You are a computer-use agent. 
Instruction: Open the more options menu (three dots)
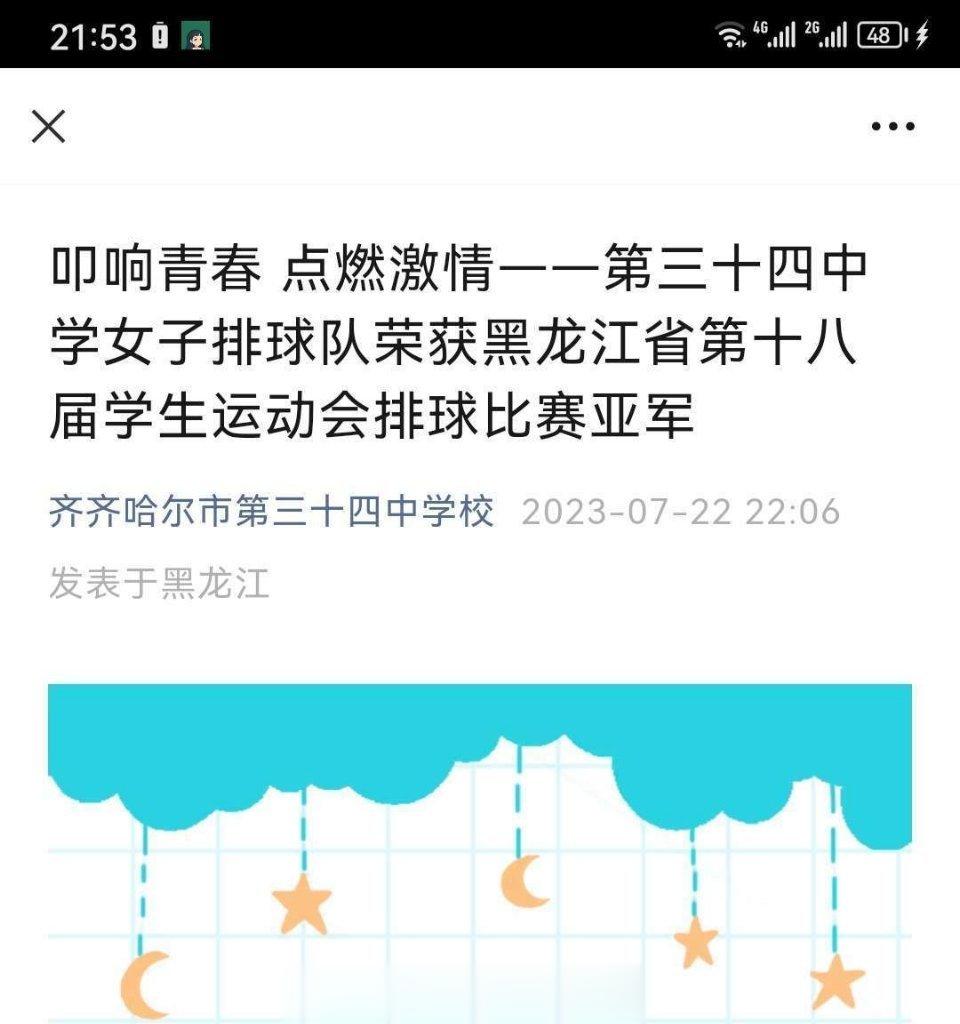coord(889,126)
